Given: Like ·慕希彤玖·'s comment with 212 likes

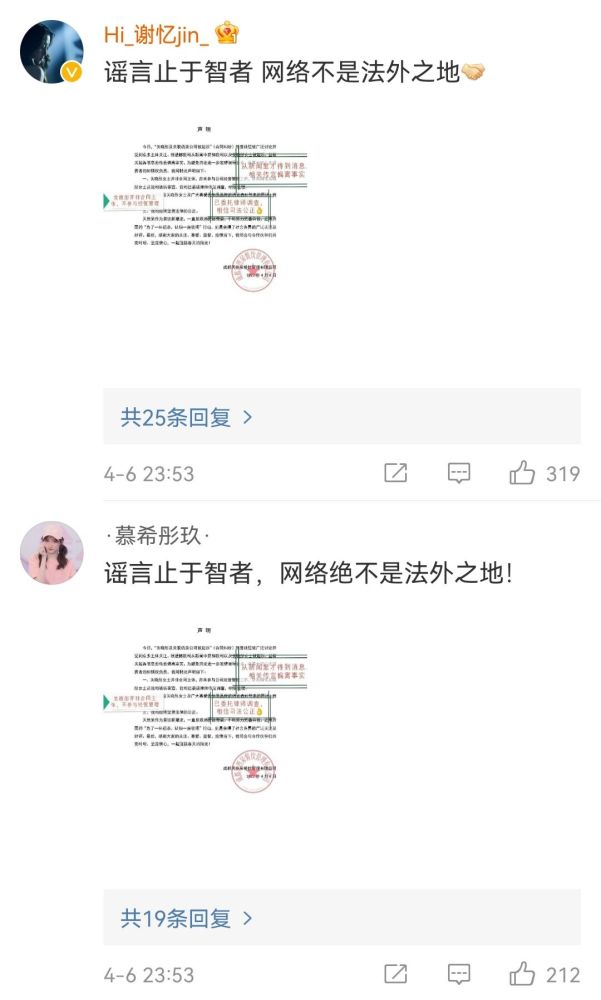Looking at the screenshot, I should click(523, 973).
